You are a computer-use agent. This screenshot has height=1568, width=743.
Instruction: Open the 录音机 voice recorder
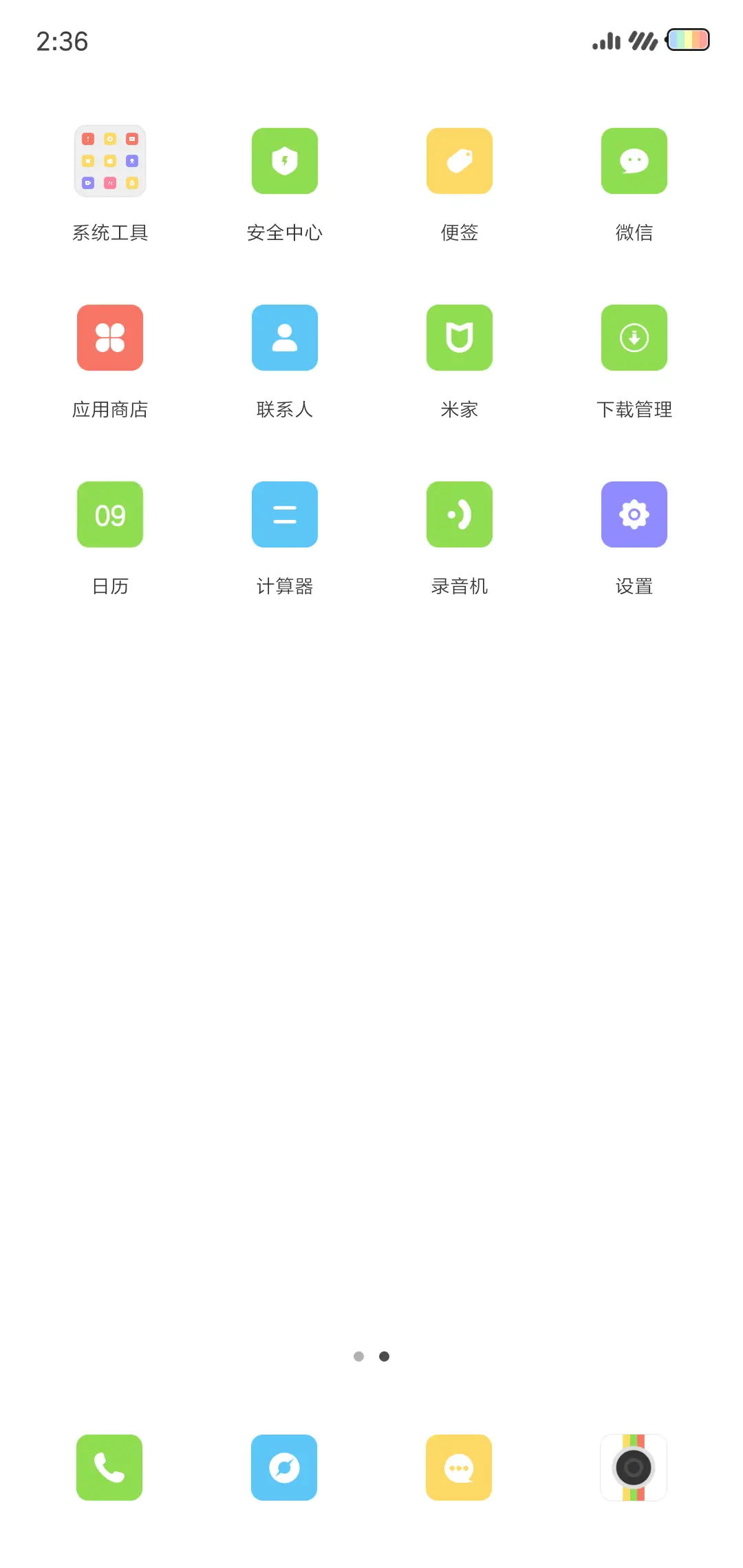click(459, 514)
